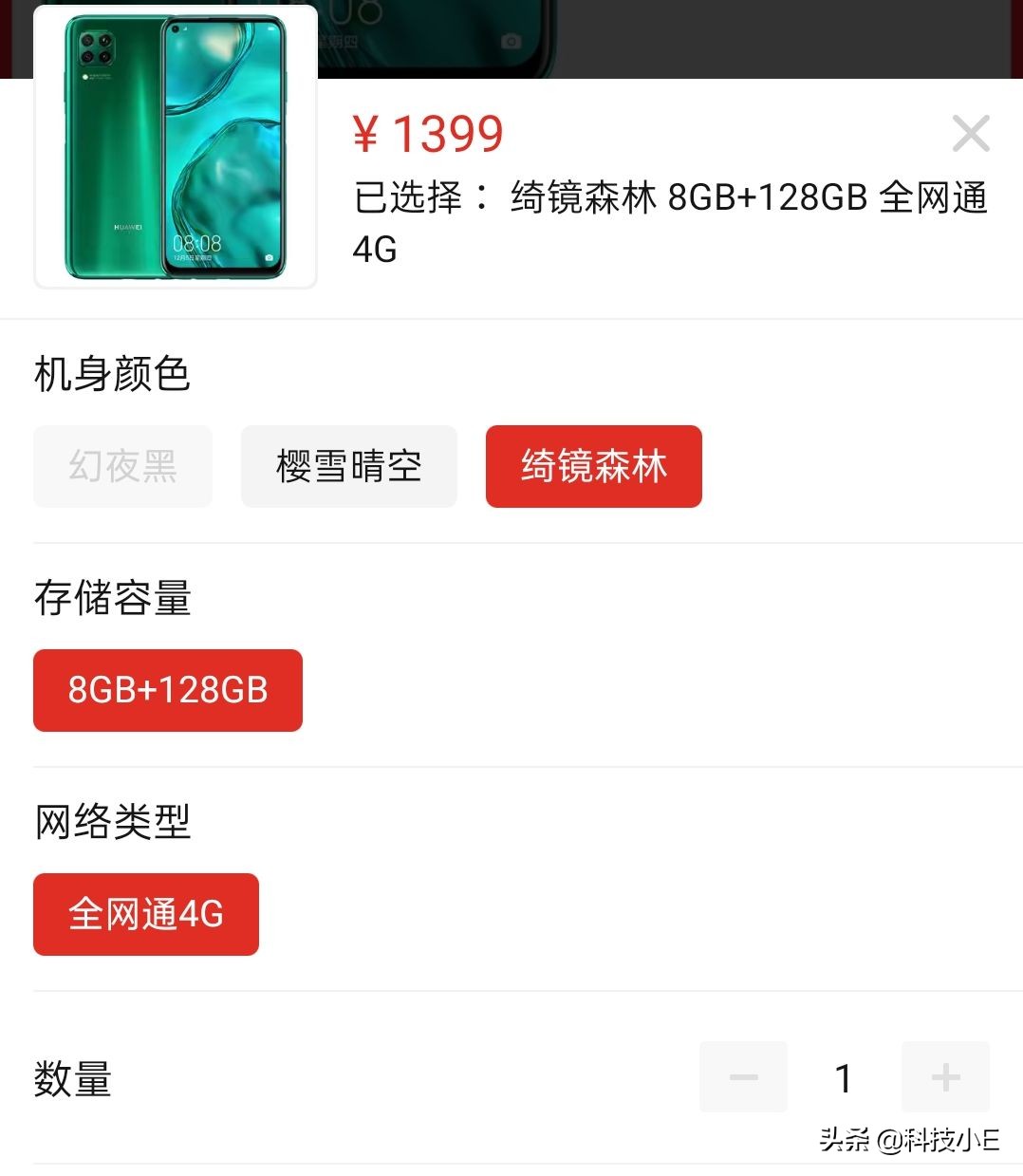1023x1176 pixels.
Task: Increase quantity with the plus button
Action: tap(945, 1077)
